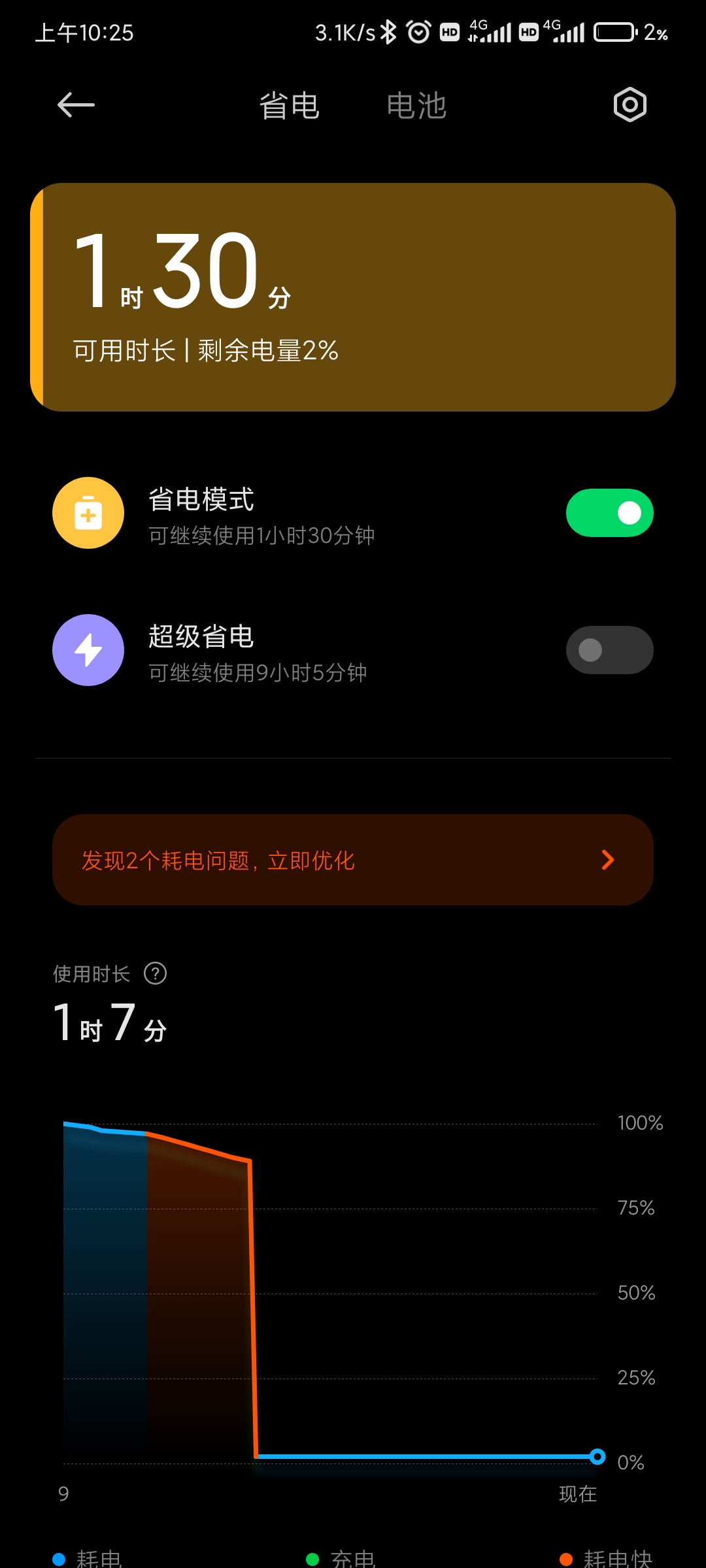The width and height of the screenshot is (706, 1568).
Task: Open battery settings gear icon
Action: 630,105
